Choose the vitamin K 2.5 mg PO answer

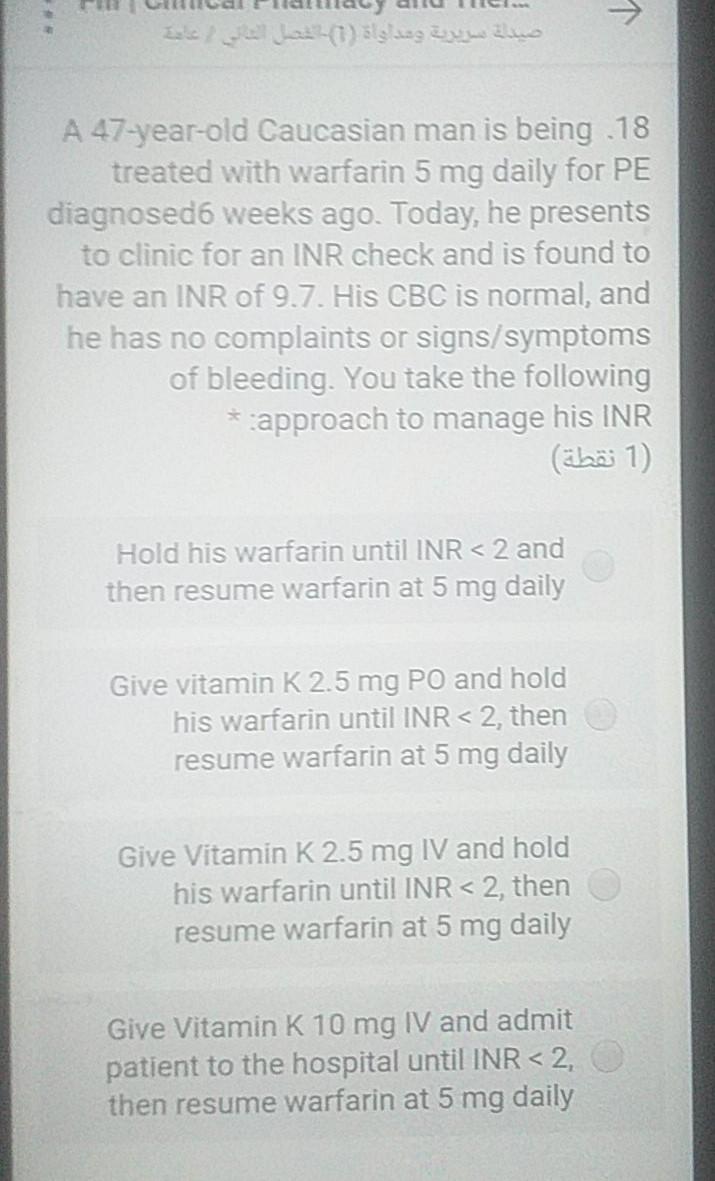600,716
